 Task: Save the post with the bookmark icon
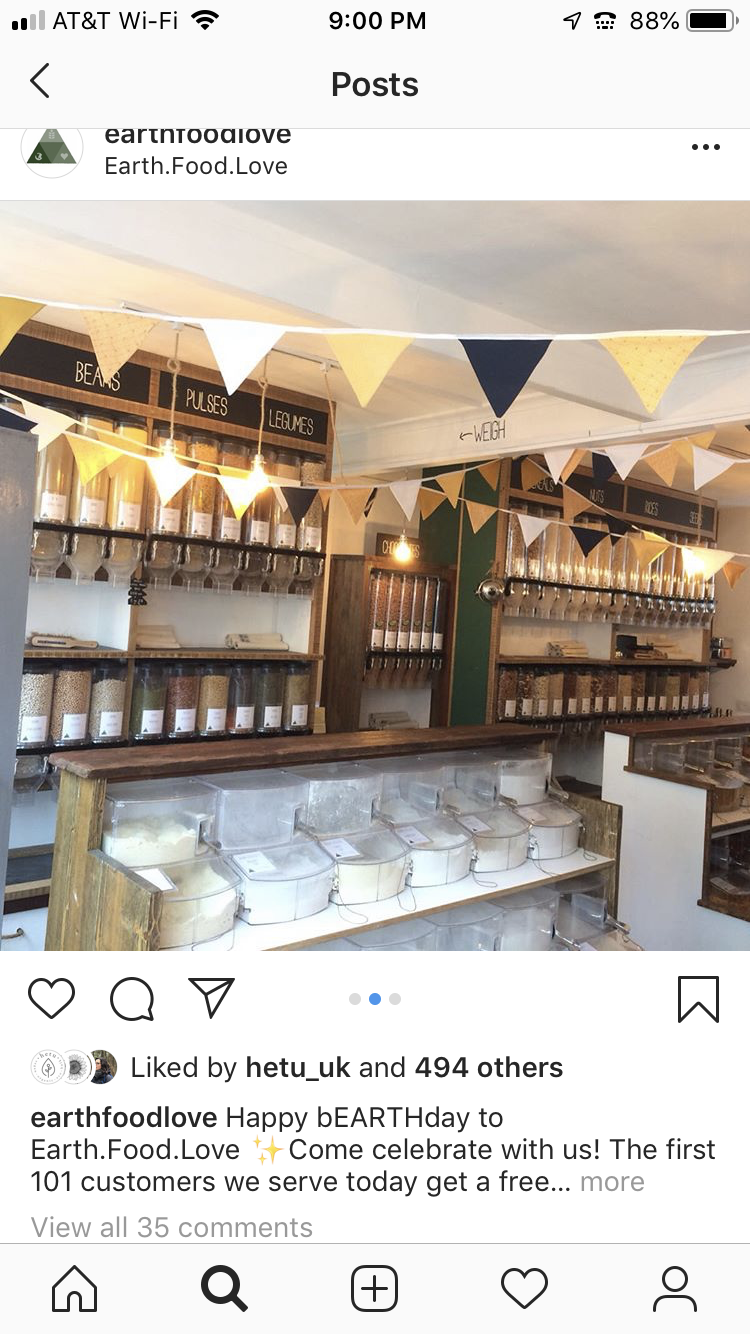pyautogui.click(x=697, y=998)
